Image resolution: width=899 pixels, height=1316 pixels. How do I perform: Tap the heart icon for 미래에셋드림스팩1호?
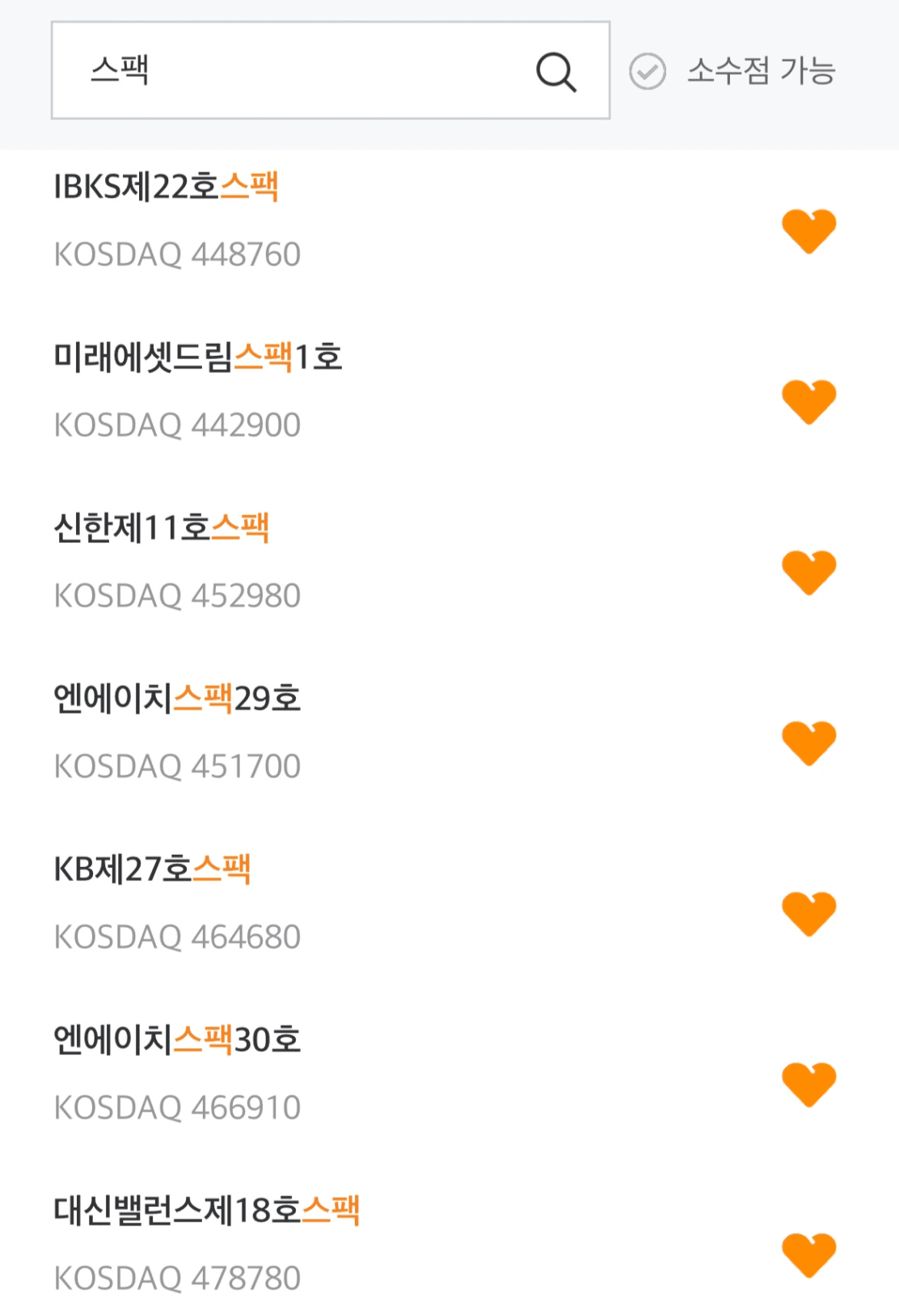(808, 401)
